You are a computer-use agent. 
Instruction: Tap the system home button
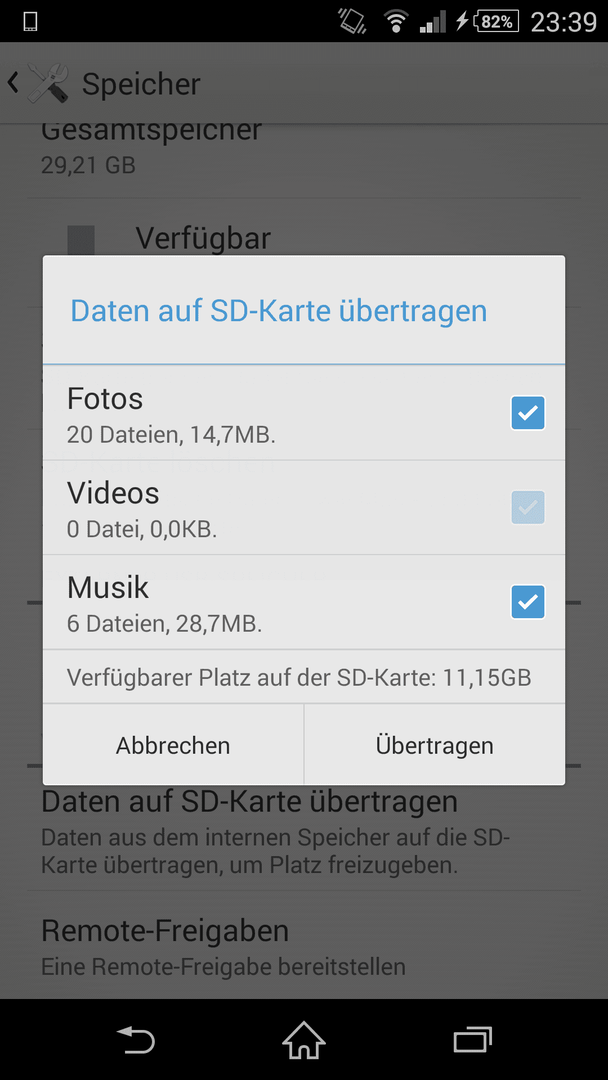[x=304, y=1039]
